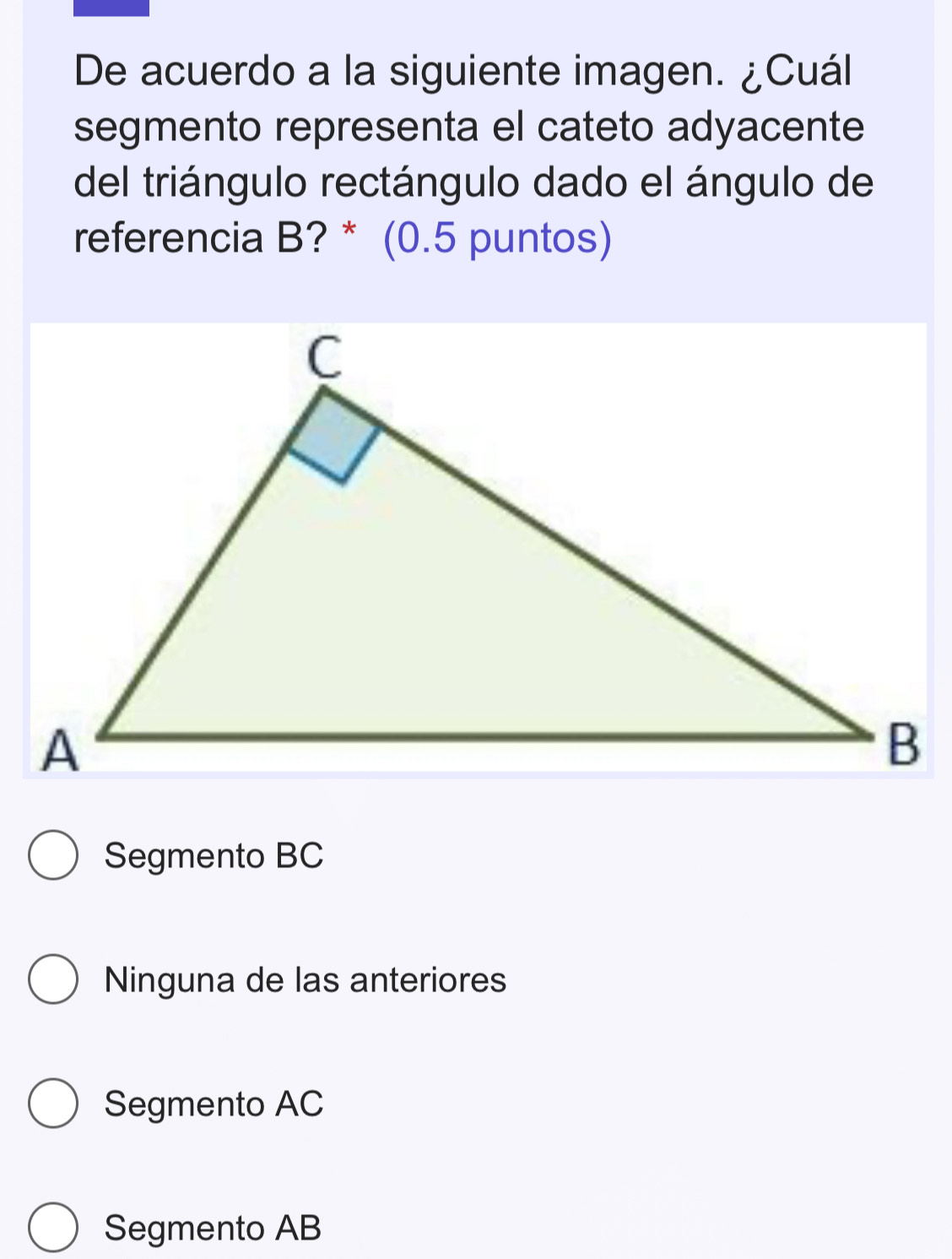Pick the Segmento AB radio button
The height and width of the screenshot is (1259, 952).
[x=53, y=1228]
